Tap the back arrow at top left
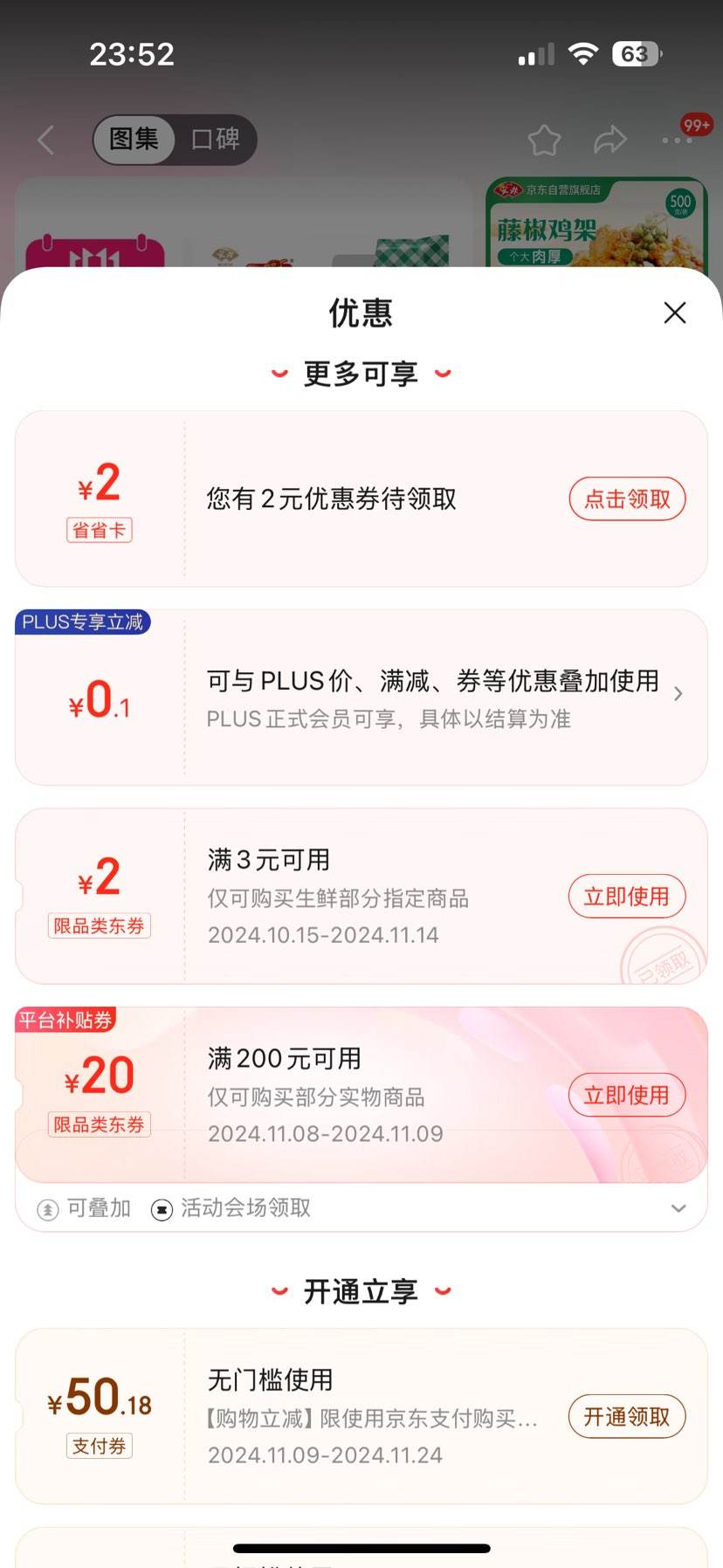Viewport: 723px width, 1568px height. point(45,140)
